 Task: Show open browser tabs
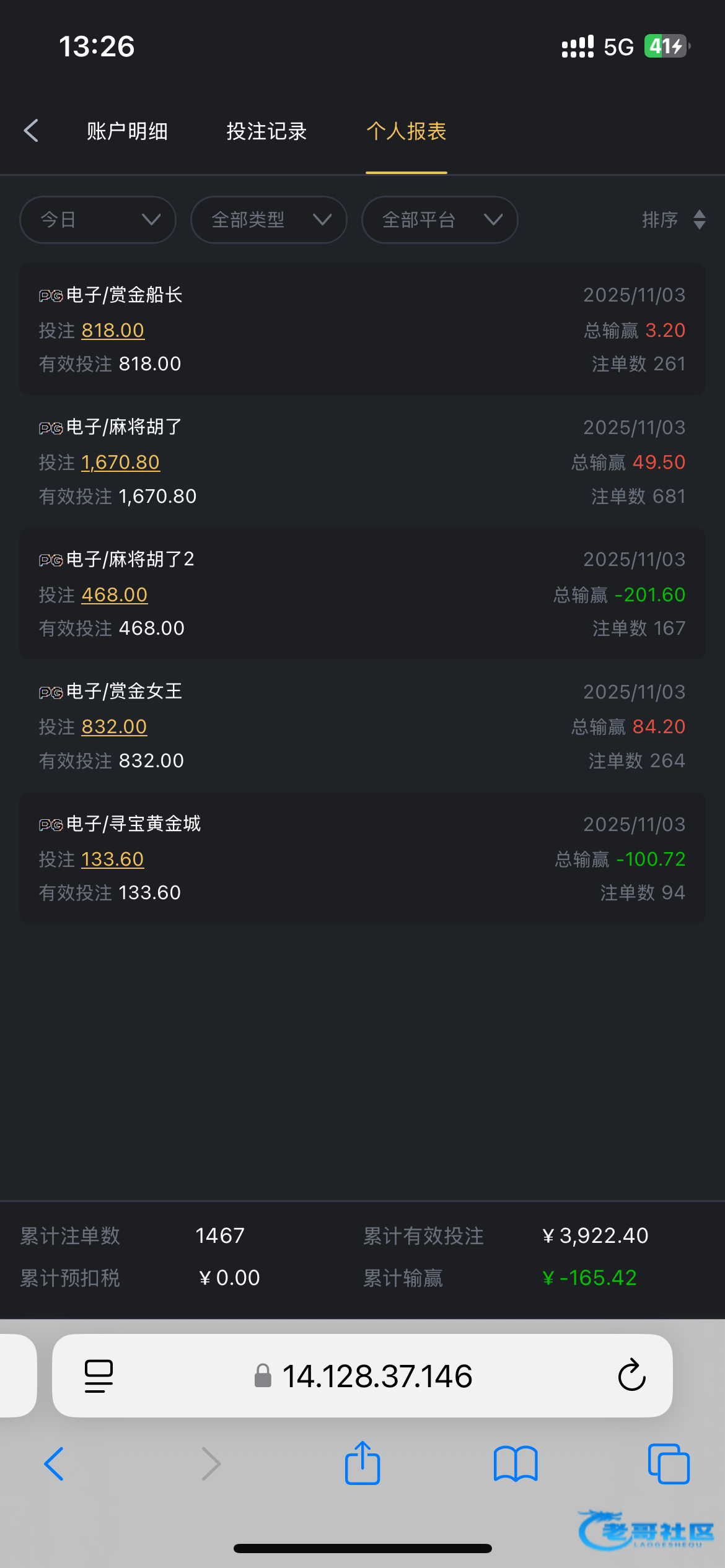(x=669, y=1464)
